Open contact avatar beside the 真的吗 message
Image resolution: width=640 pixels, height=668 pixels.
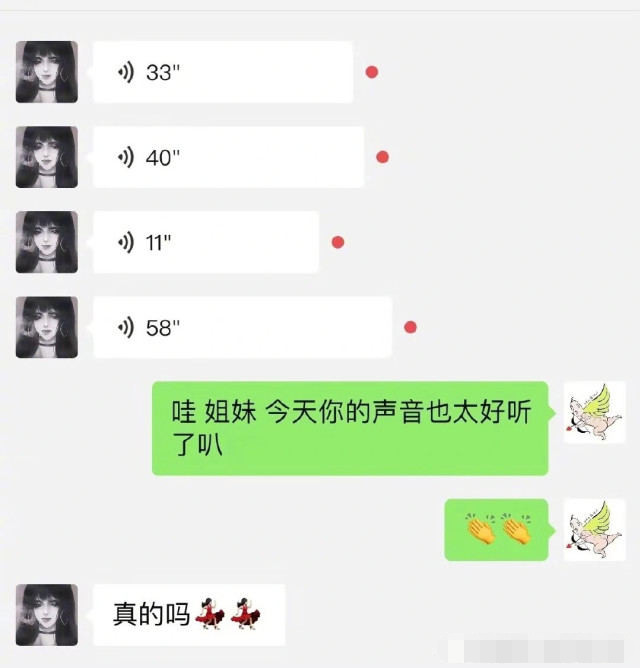click(x=47, y=614)
